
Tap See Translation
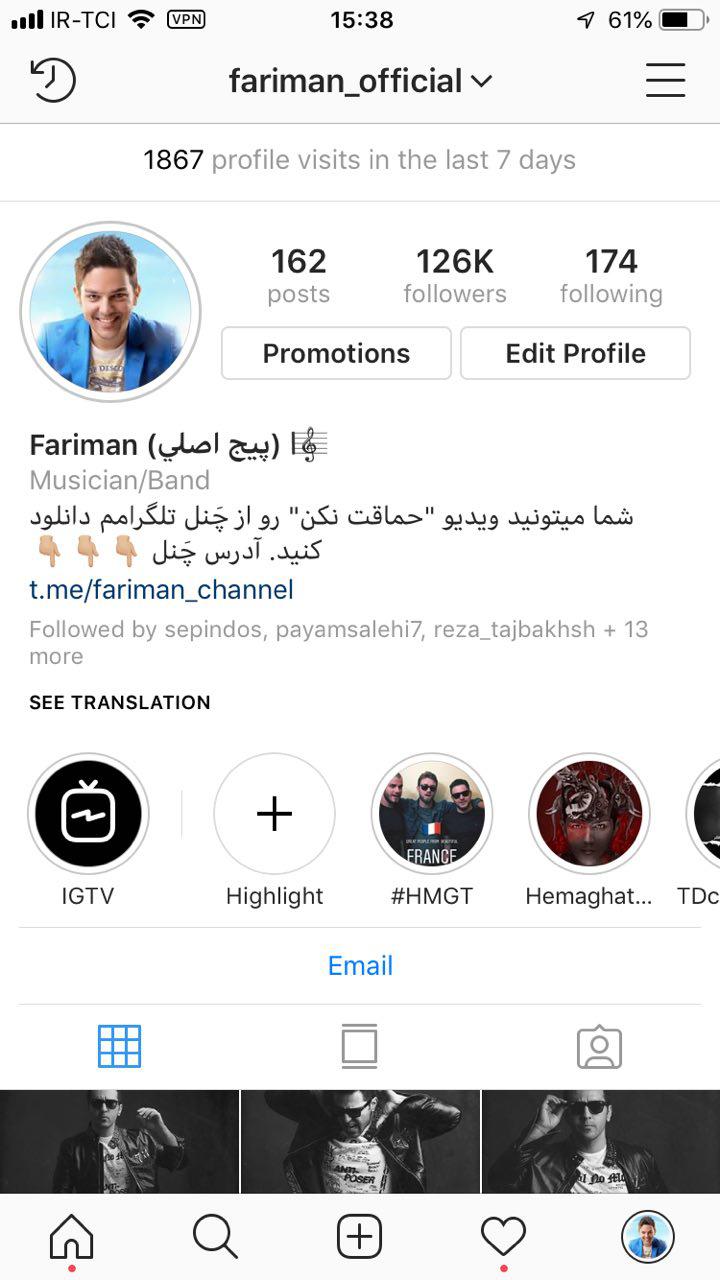[120, 702]
